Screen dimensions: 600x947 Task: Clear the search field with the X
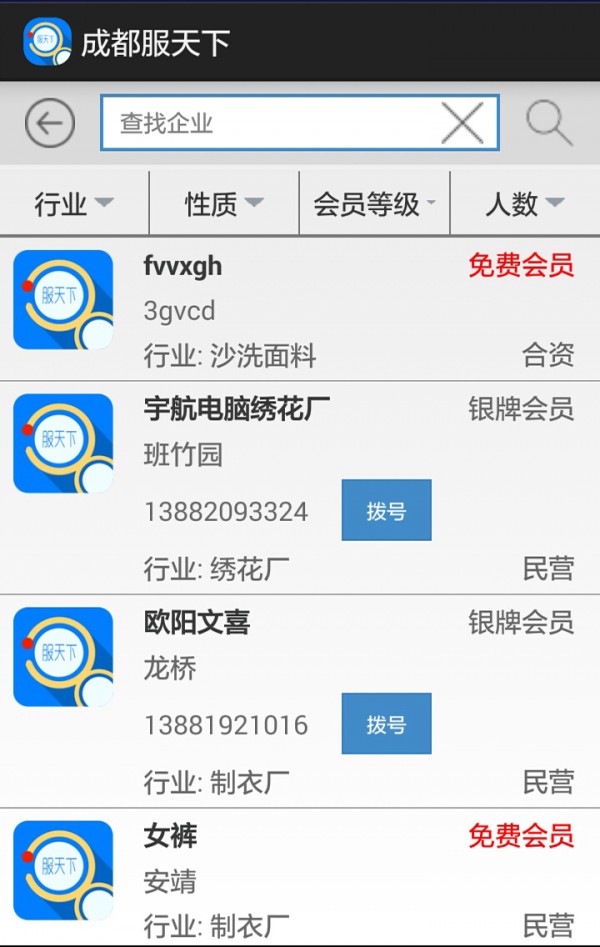pyautogui.click(x=462, y=124)
